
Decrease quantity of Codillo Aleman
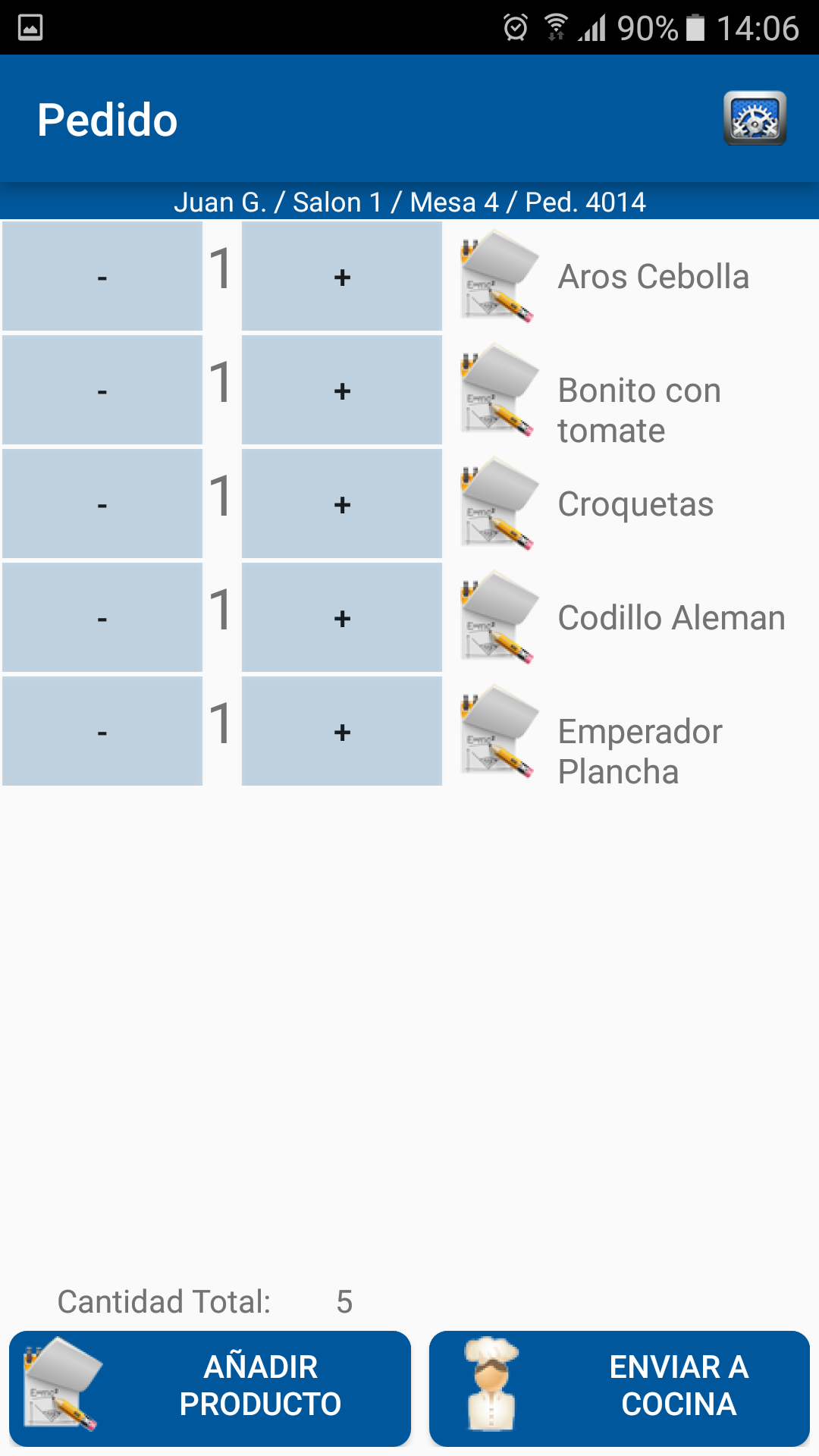102,617
